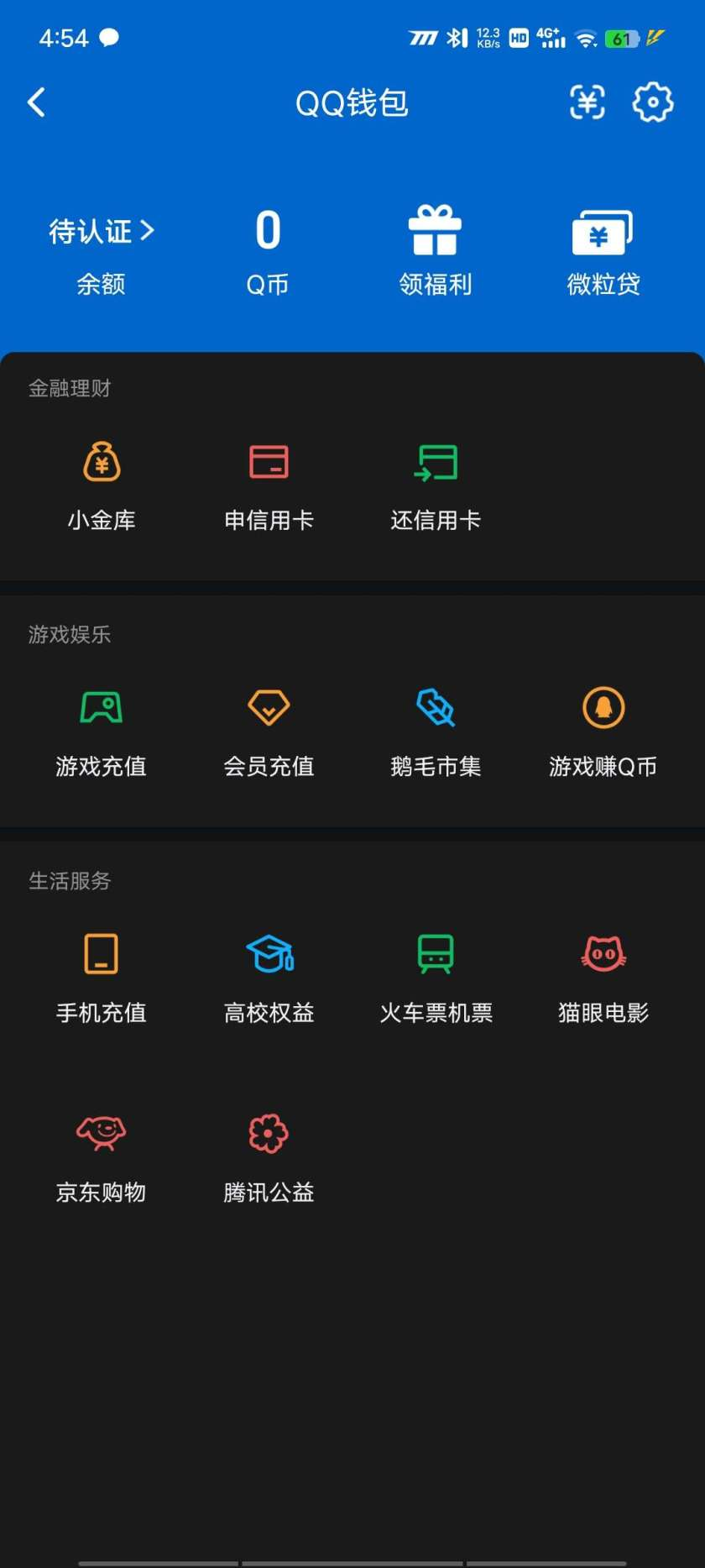705x1568 pixels.
Task: Launch 猫眼电影 movie service
Action: click(x=603, y=976)
